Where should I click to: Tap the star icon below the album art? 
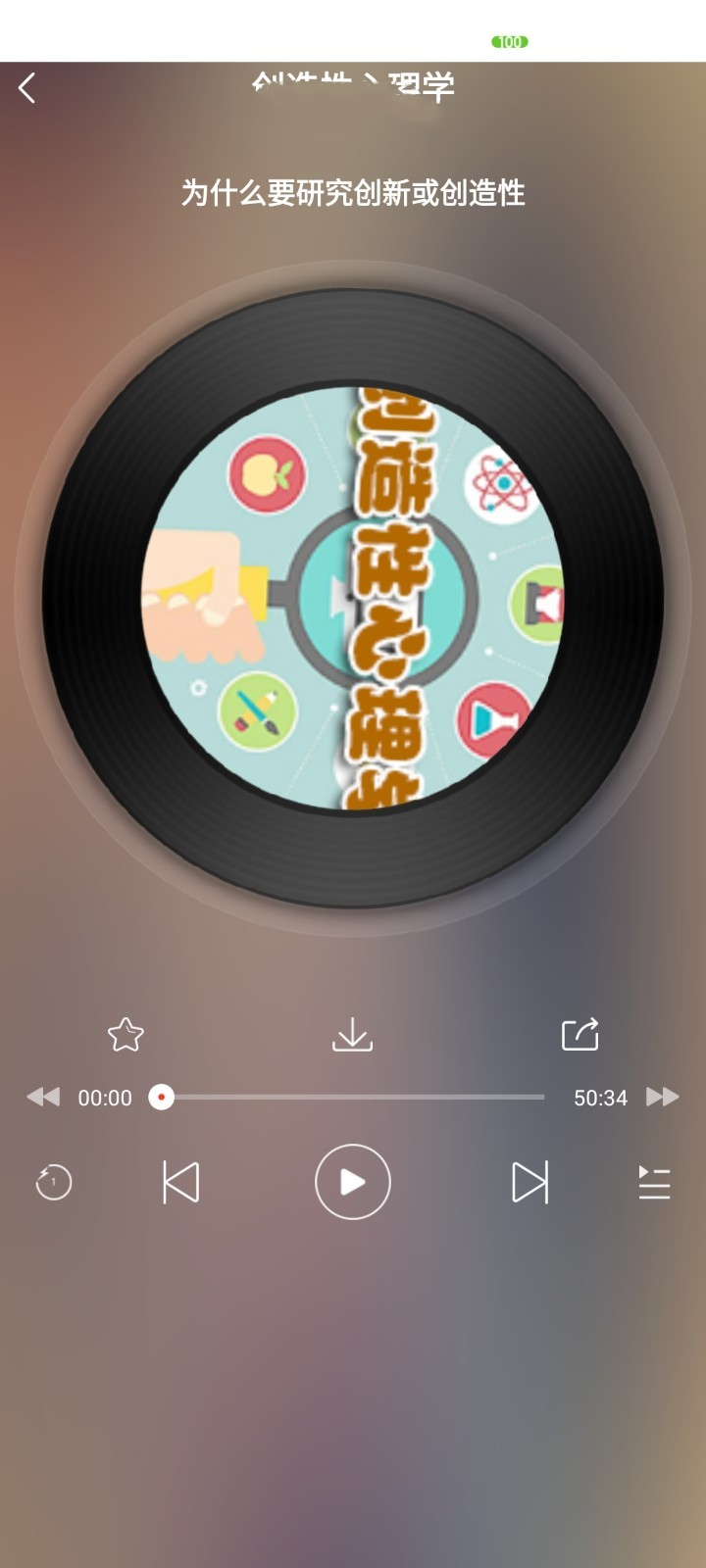point(126,1034)
